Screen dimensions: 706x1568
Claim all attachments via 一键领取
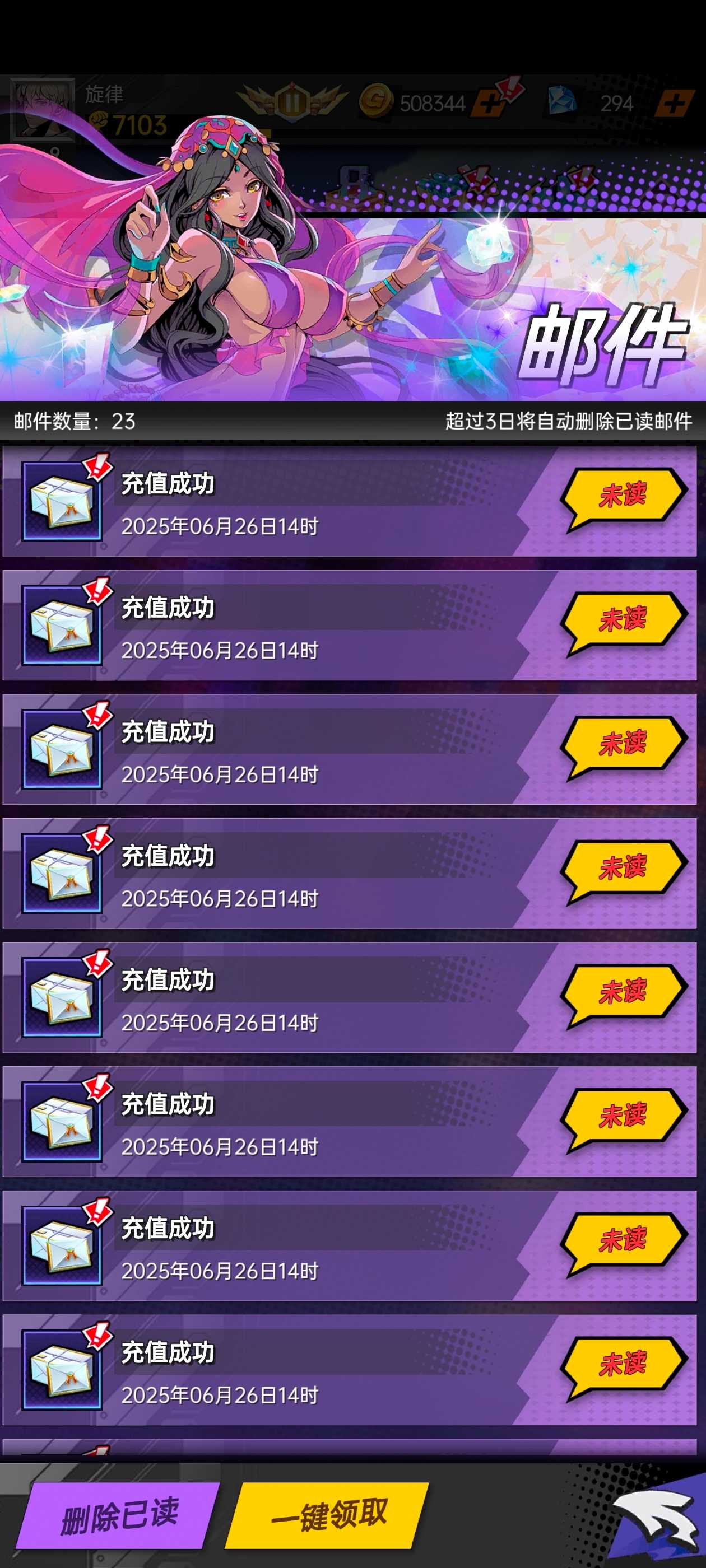[328, 1515]
